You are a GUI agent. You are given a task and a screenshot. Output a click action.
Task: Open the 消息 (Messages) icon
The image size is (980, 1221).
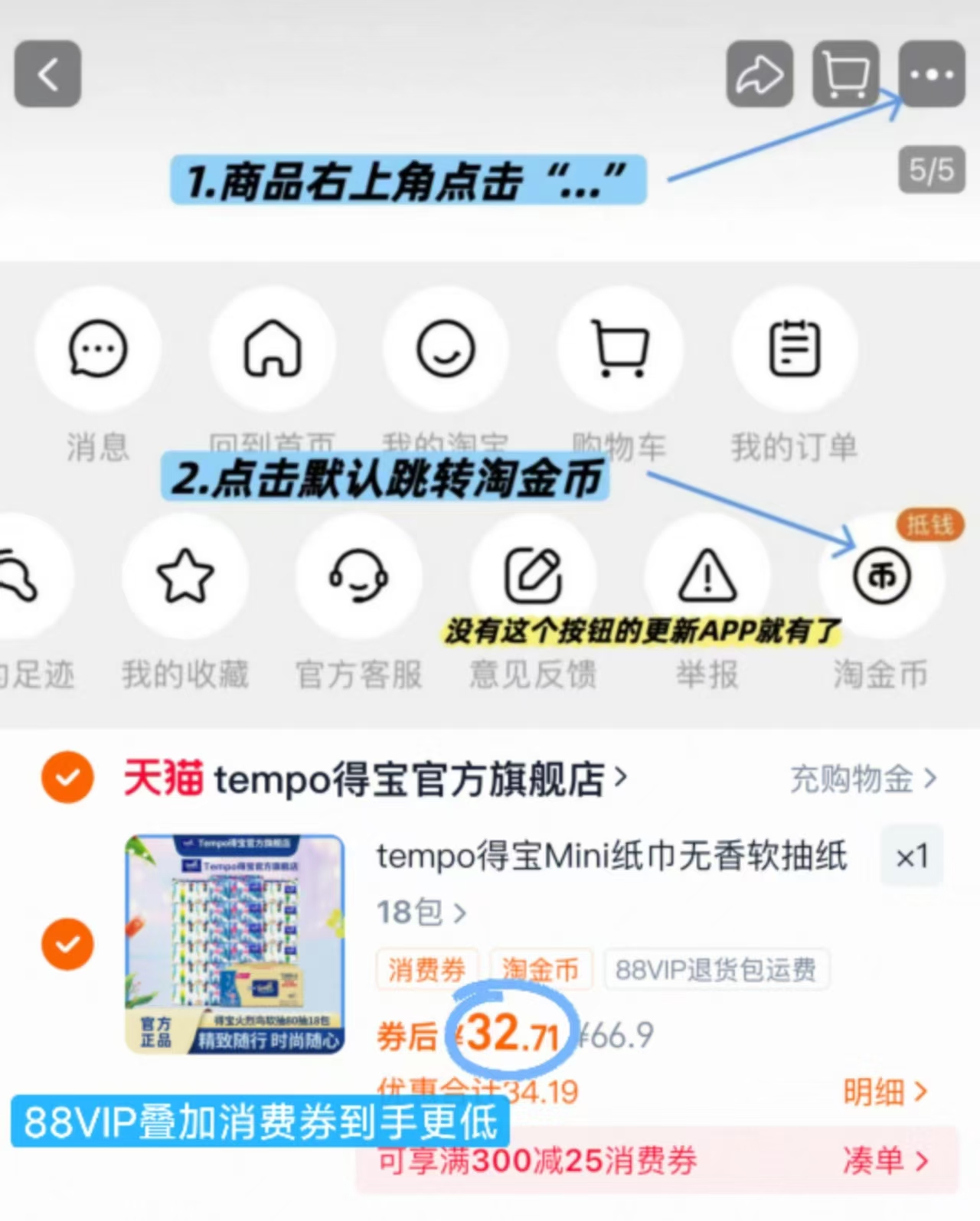point(98,348)
